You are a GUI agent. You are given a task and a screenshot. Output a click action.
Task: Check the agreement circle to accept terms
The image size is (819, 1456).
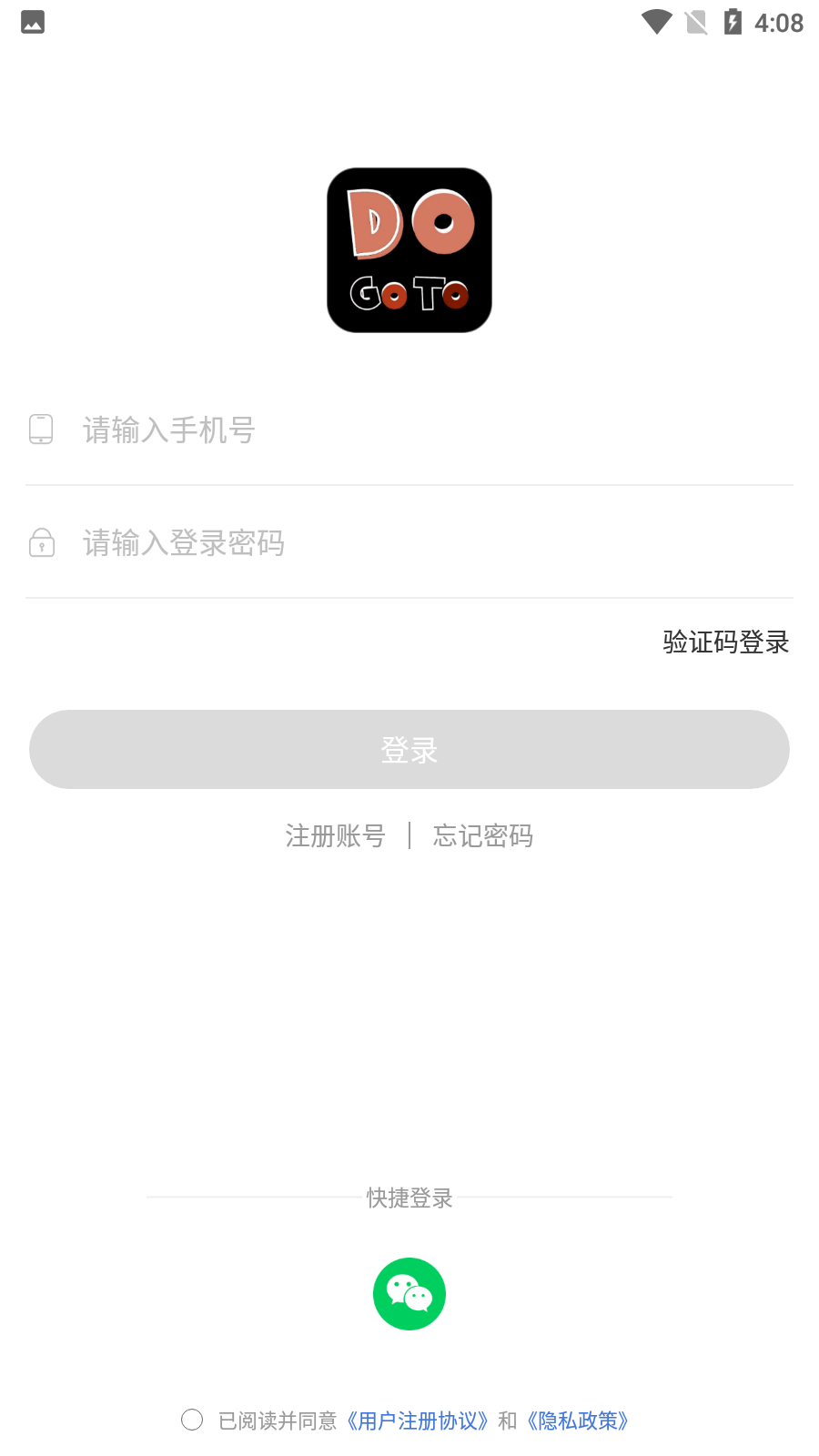pyautogui.click(x=191, y=1420)
